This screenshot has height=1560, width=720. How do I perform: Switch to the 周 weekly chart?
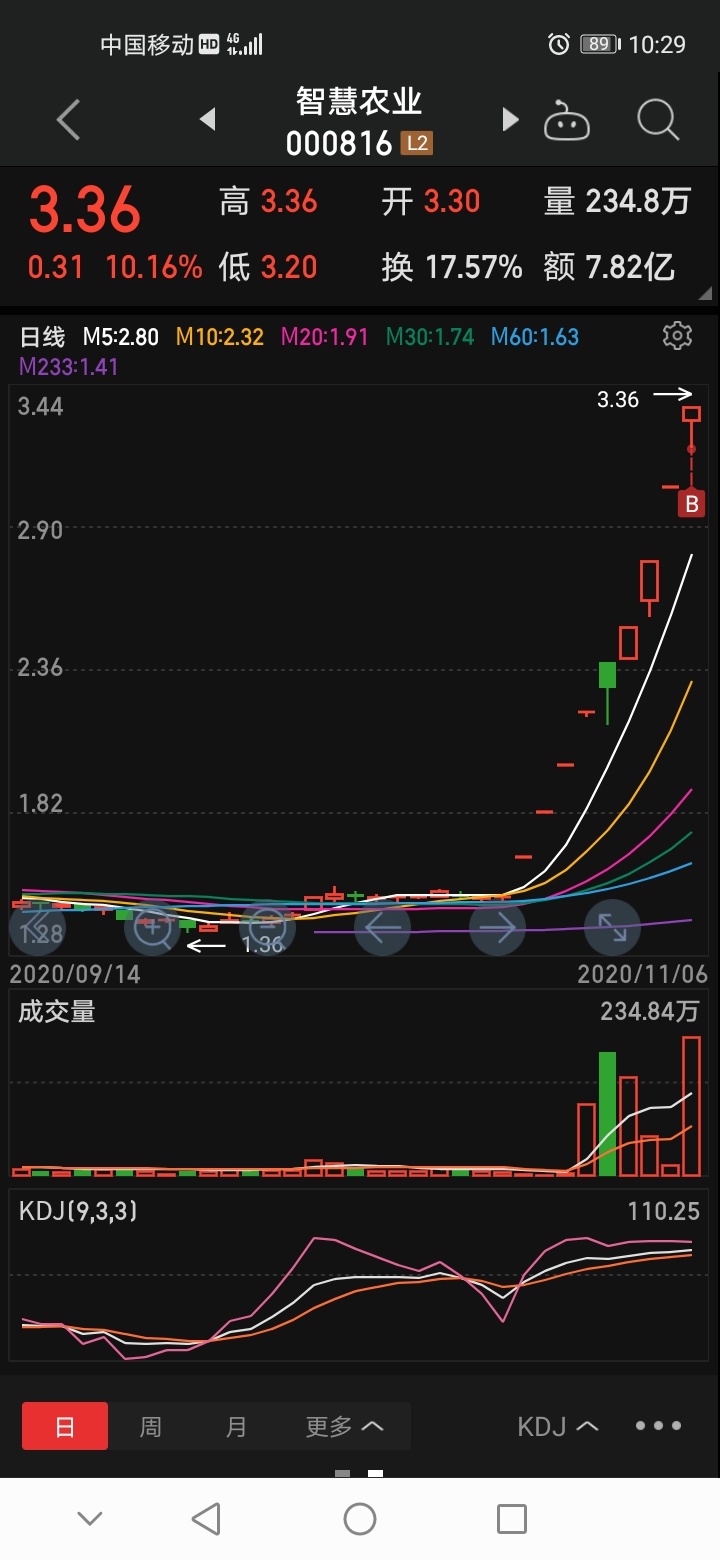pos(150,1426)
